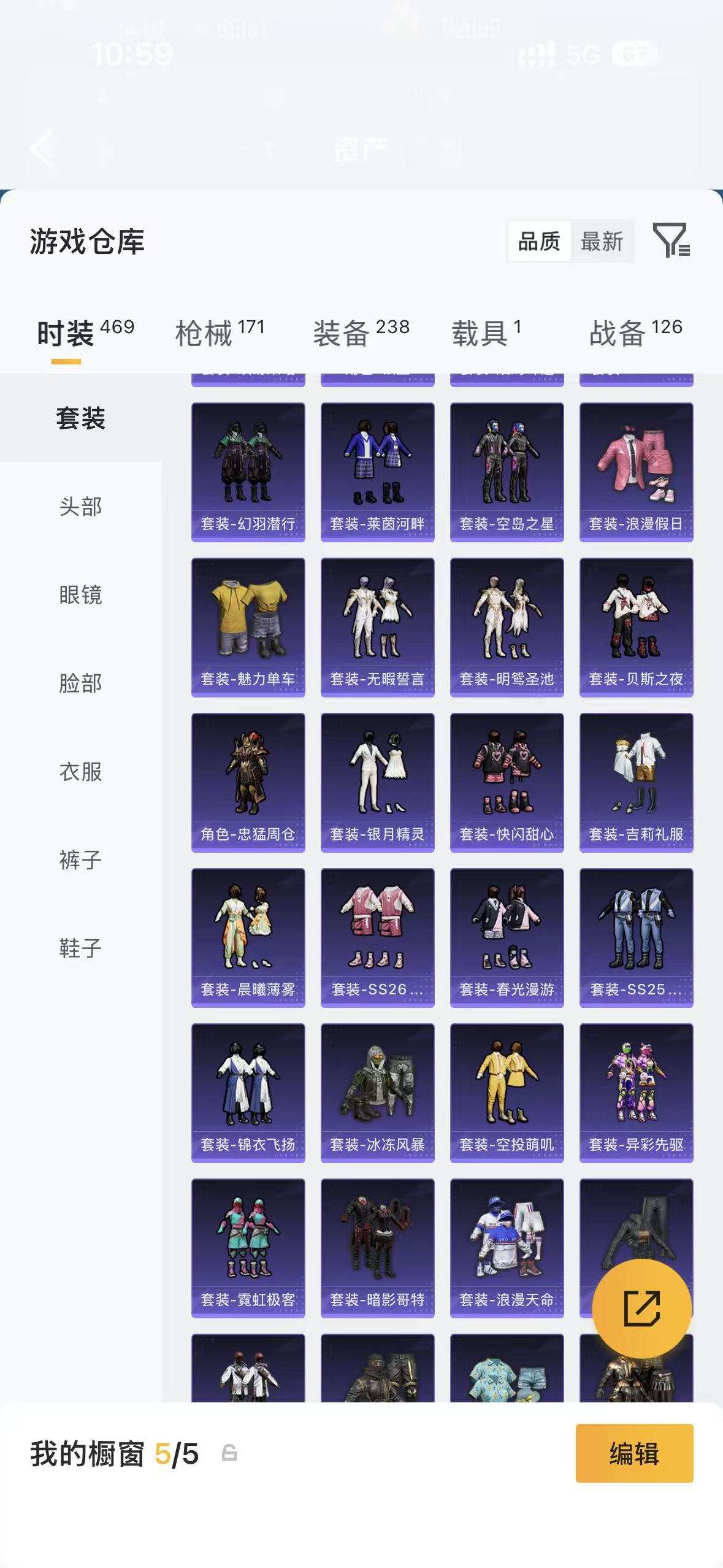This screenshot has height=1568, width=723.
Task: Open the 套装-幻羽潜行 outfit
Action: 248,472
